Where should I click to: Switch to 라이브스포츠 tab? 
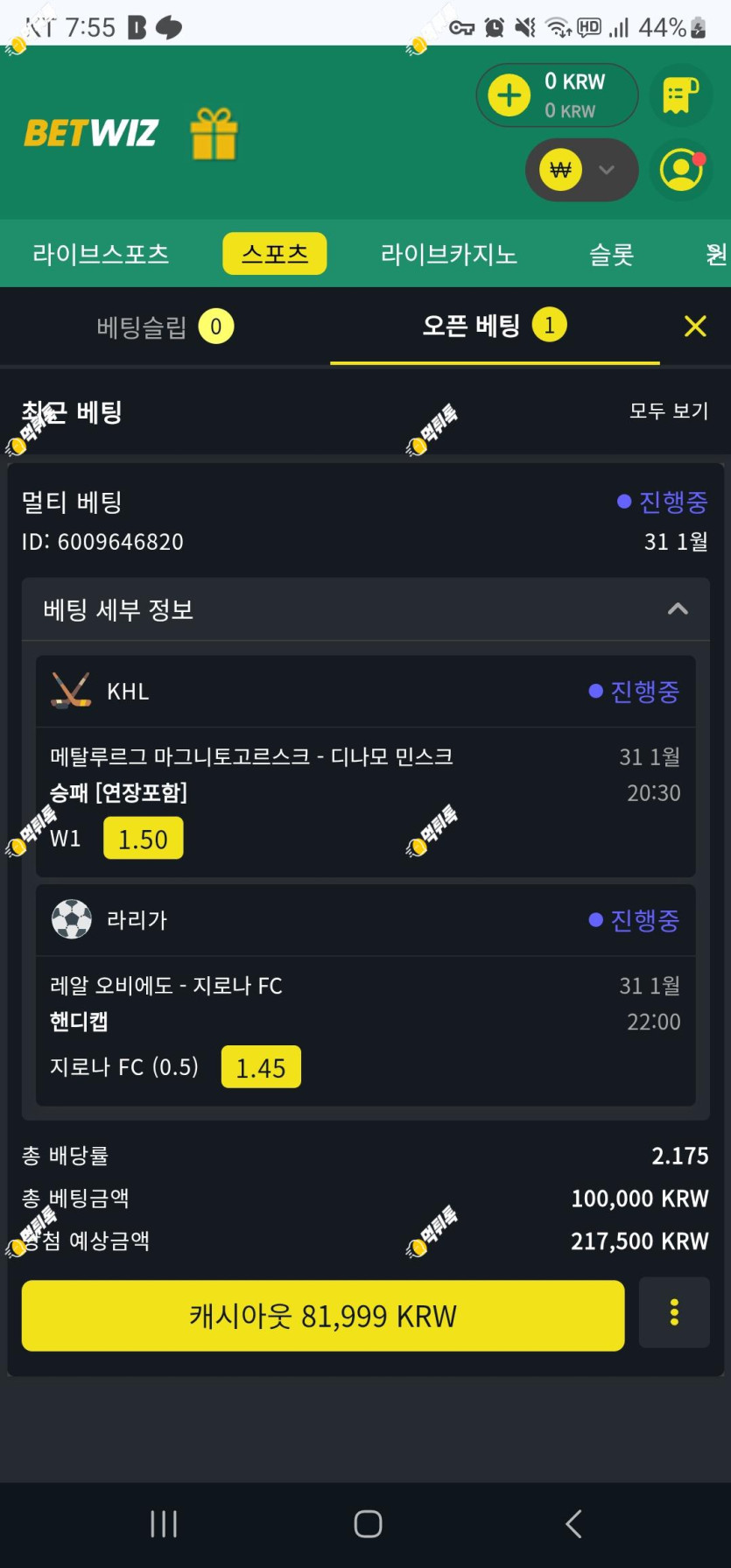[101, 254]
